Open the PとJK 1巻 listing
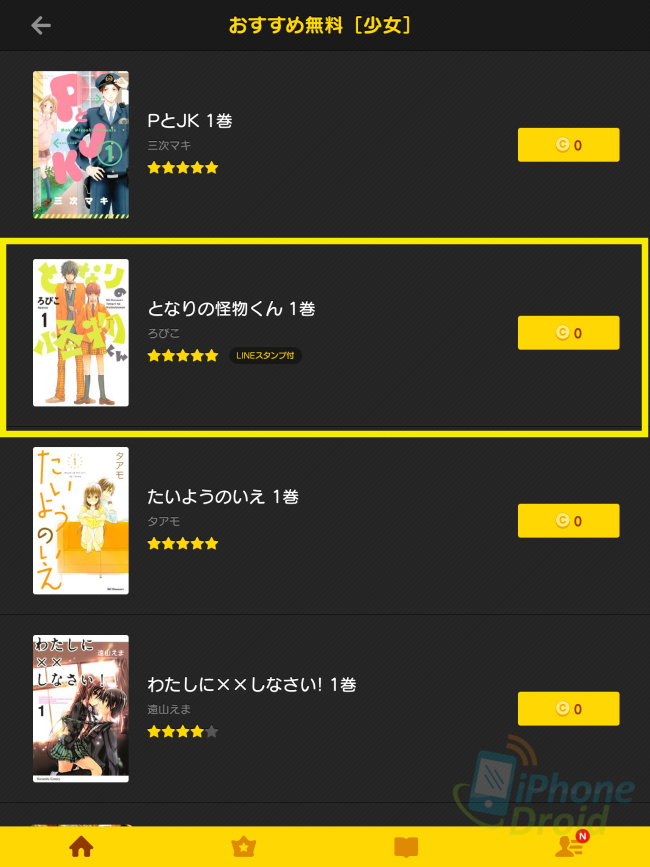 pos(190,121)
